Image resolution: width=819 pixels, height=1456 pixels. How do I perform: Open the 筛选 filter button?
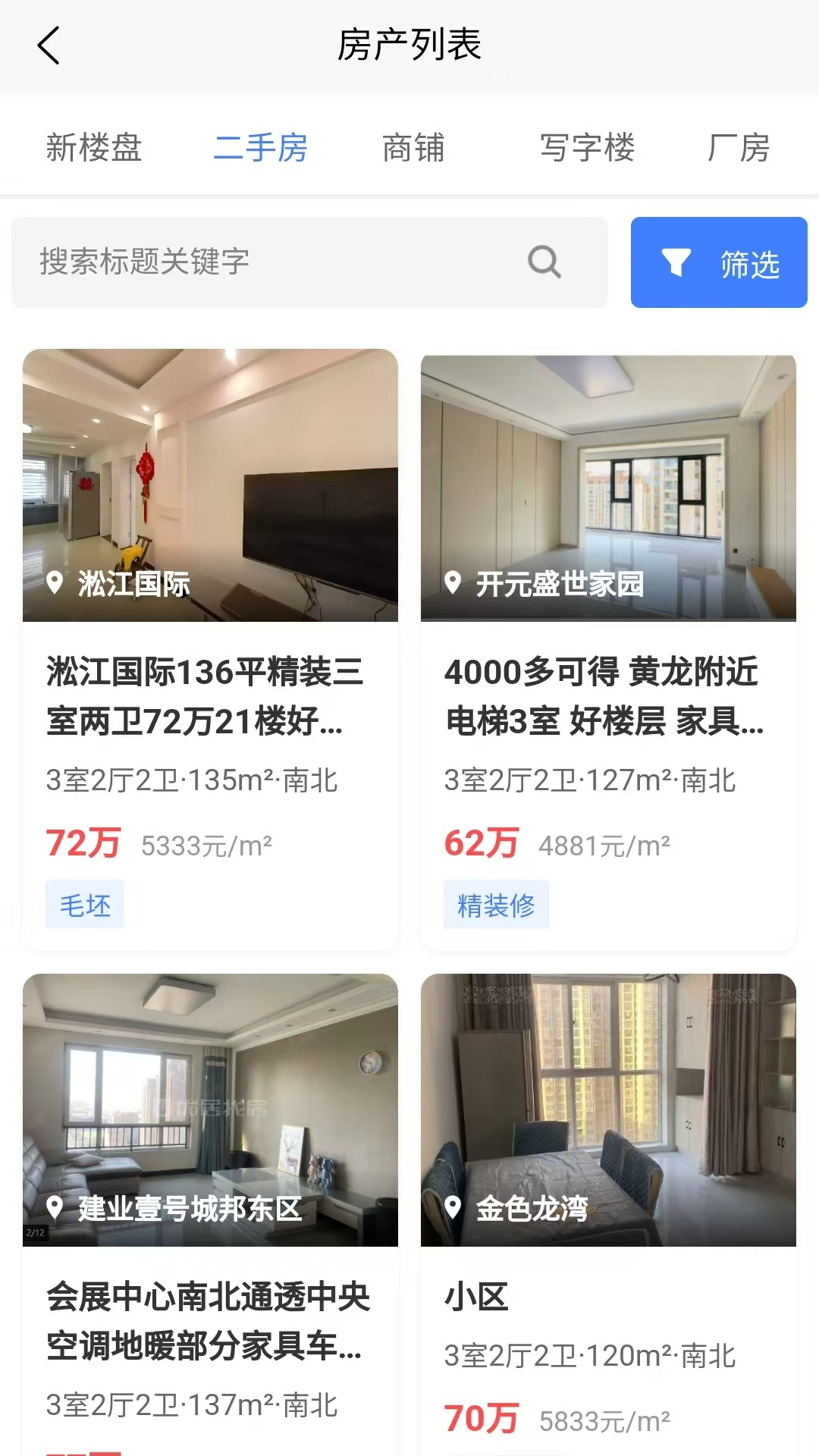point(718,262)
